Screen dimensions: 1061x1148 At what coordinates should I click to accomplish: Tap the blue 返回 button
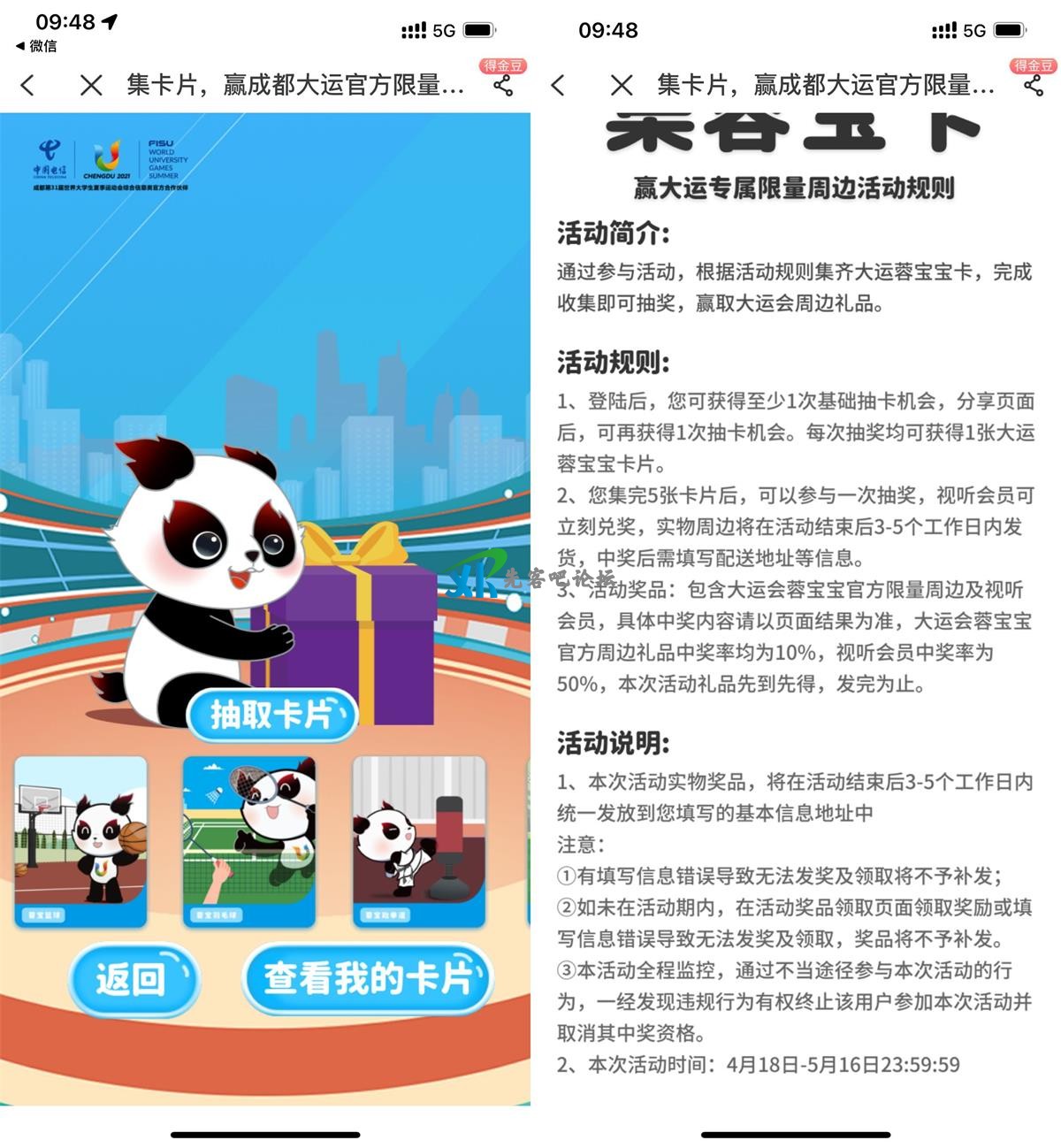134,979
